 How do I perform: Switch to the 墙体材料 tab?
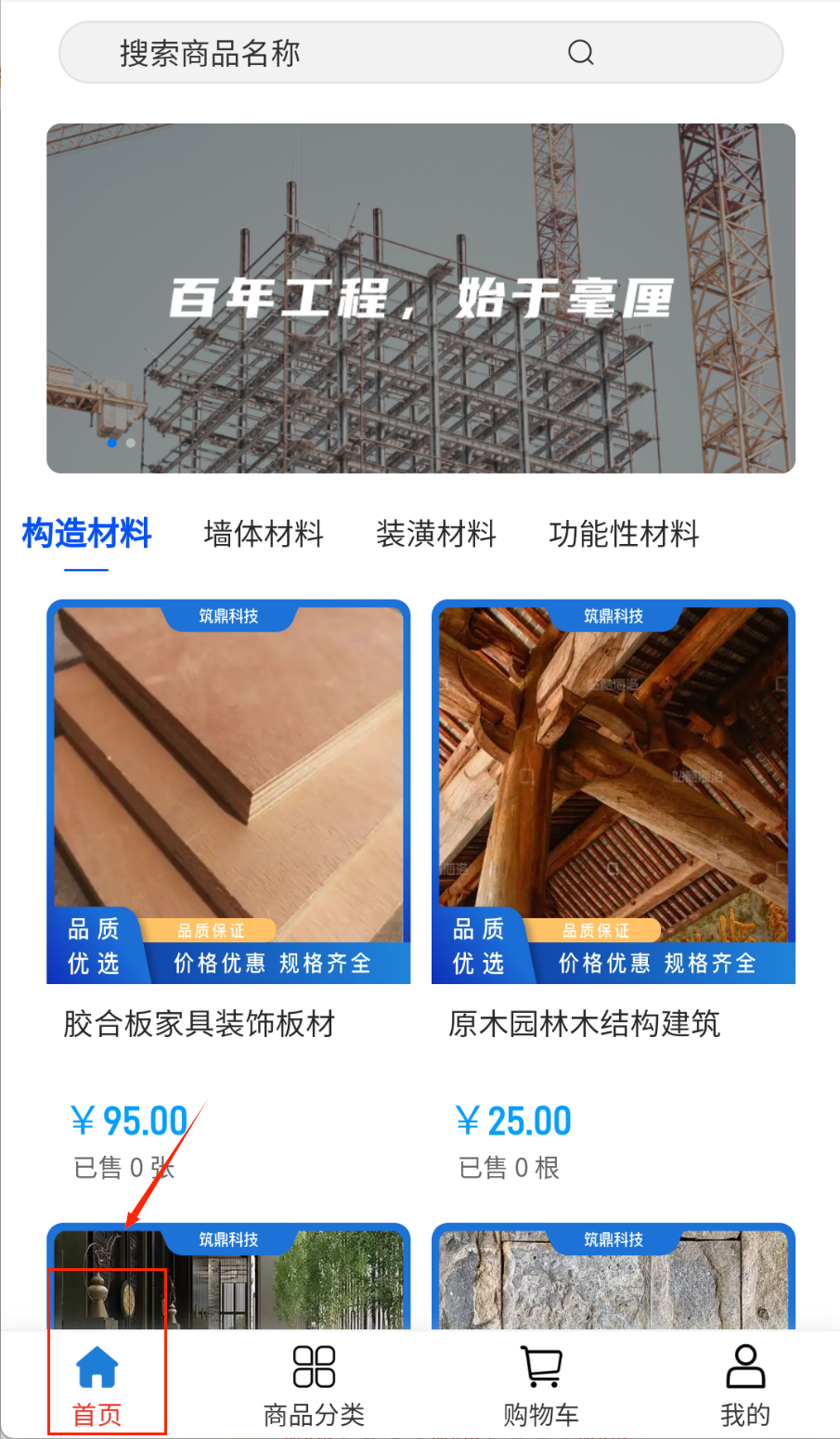click(264, 534)
